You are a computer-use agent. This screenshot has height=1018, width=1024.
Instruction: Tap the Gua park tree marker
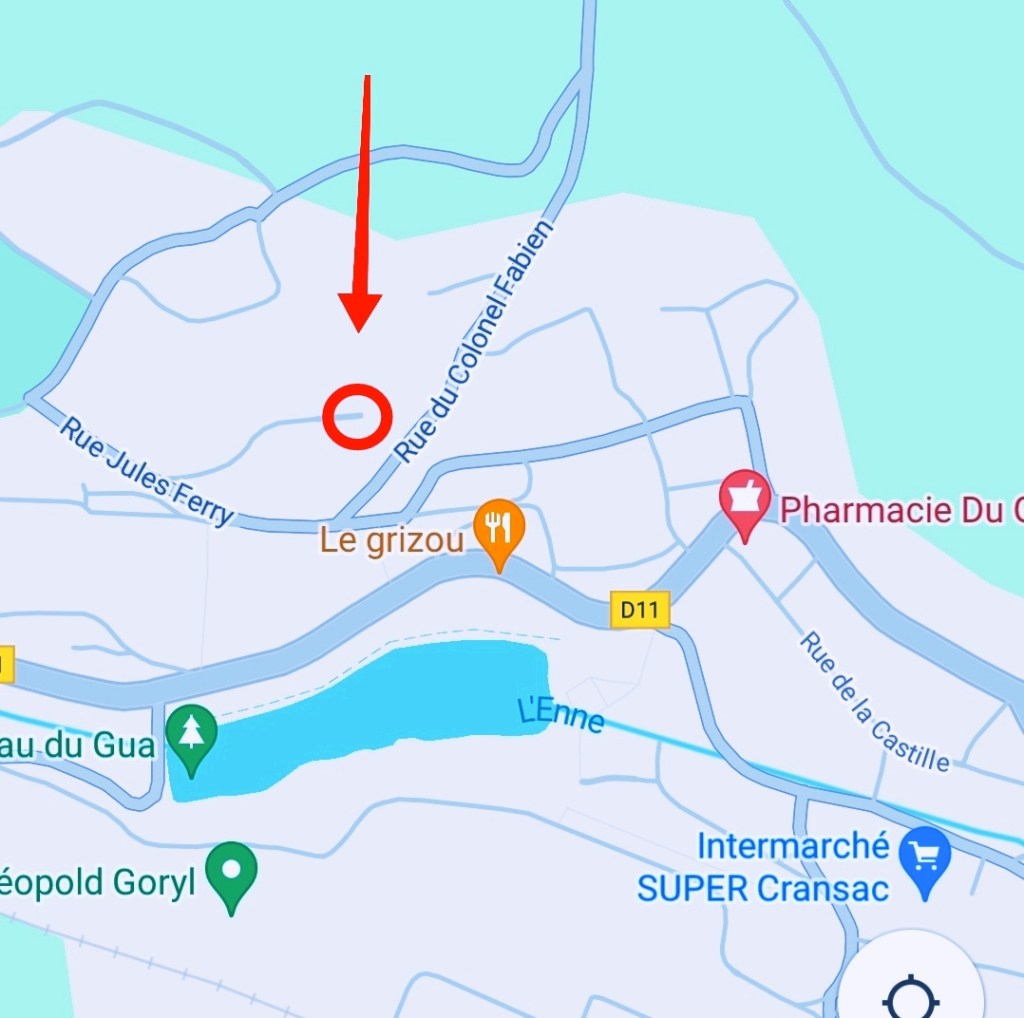tap(191, 734)
